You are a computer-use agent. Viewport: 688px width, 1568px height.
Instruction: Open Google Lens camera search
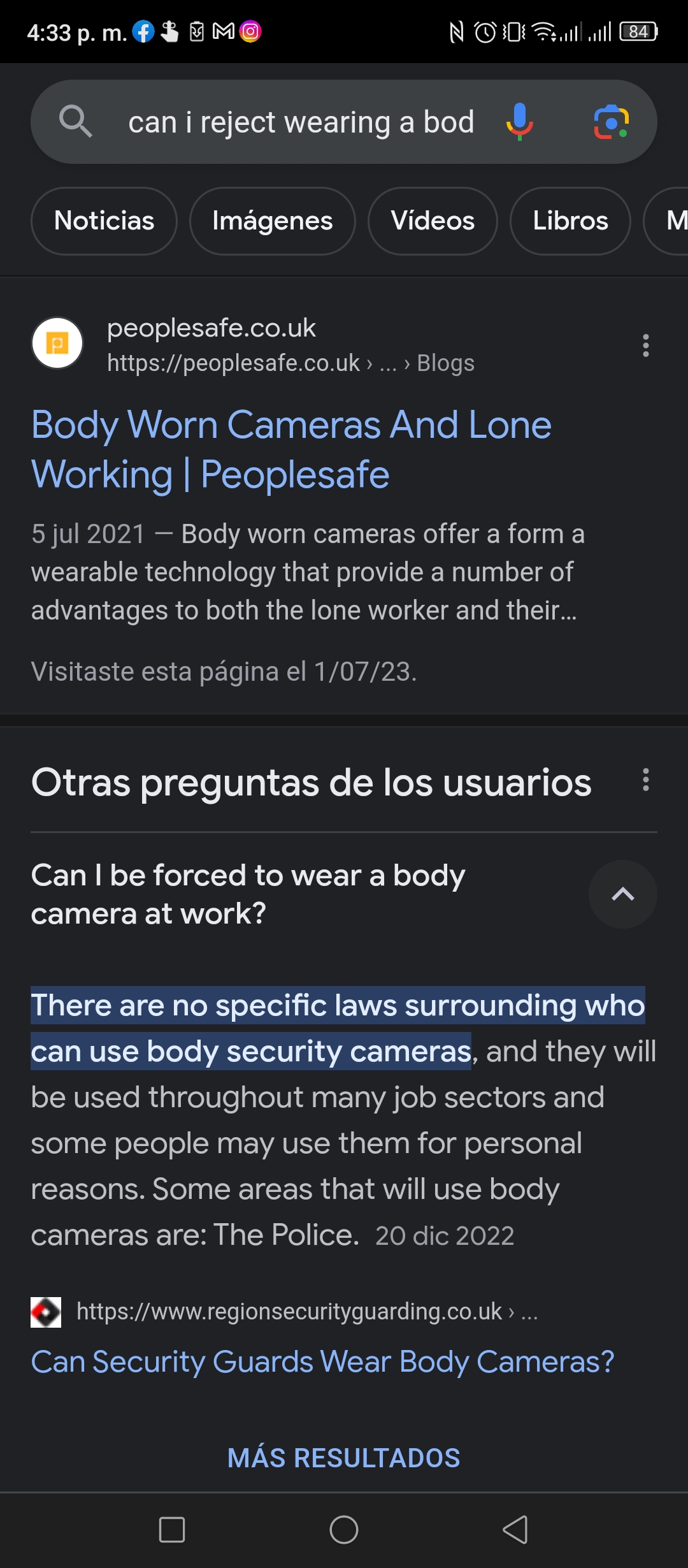tap(612, 122)
